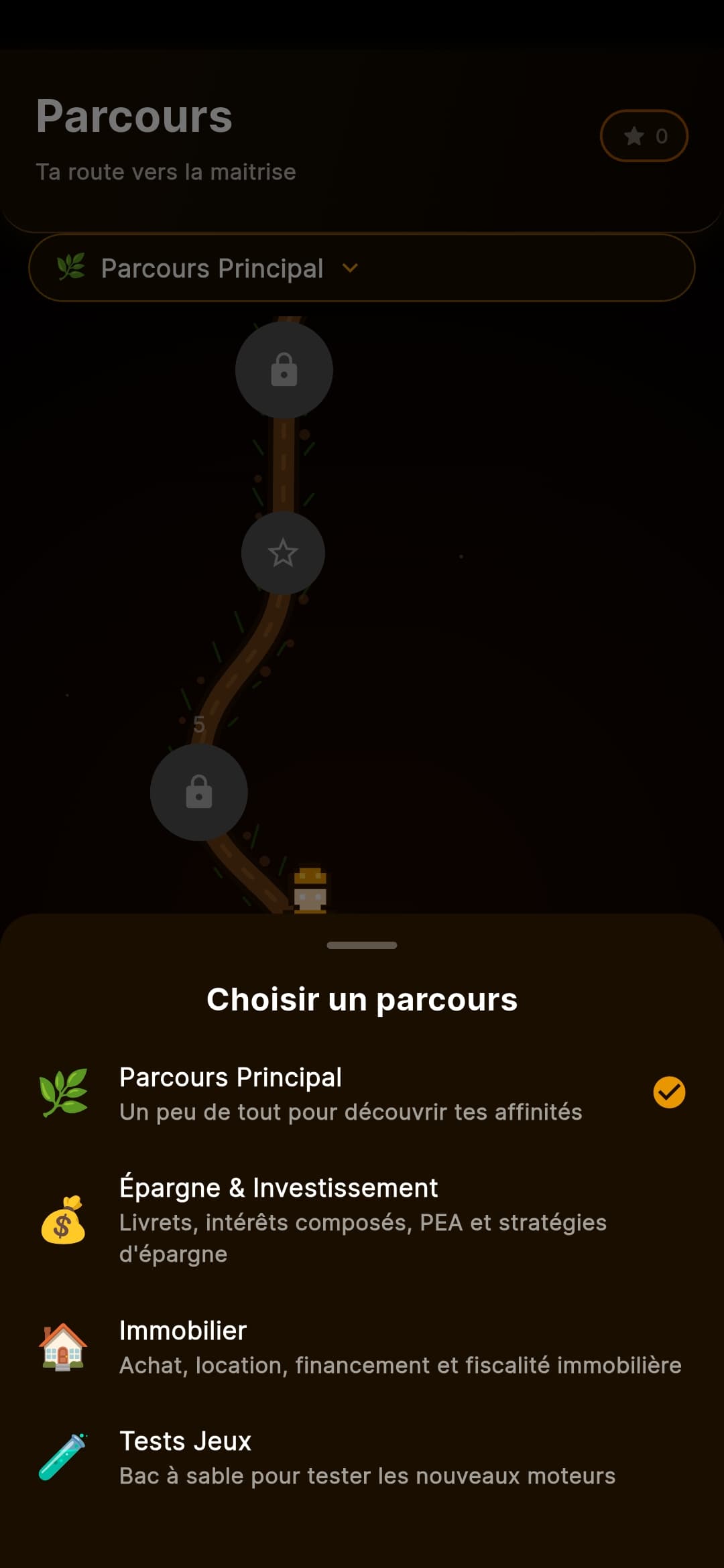Click the pixel character avatar on the trail
724x1568 pixels.
(308, 888)
